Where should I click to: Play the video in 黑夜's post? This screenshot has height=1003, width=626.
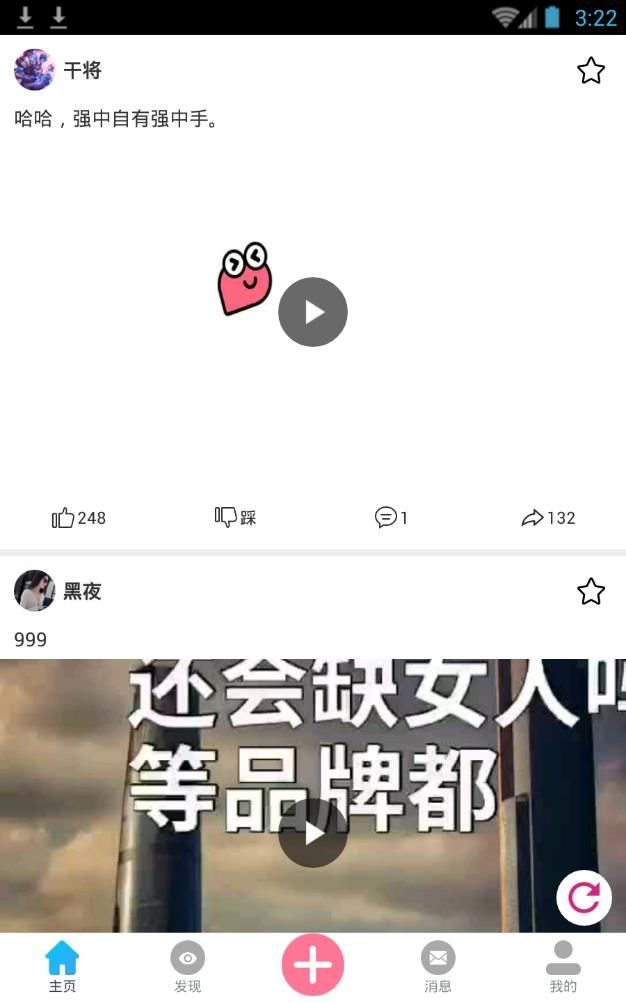pos(313,833)
